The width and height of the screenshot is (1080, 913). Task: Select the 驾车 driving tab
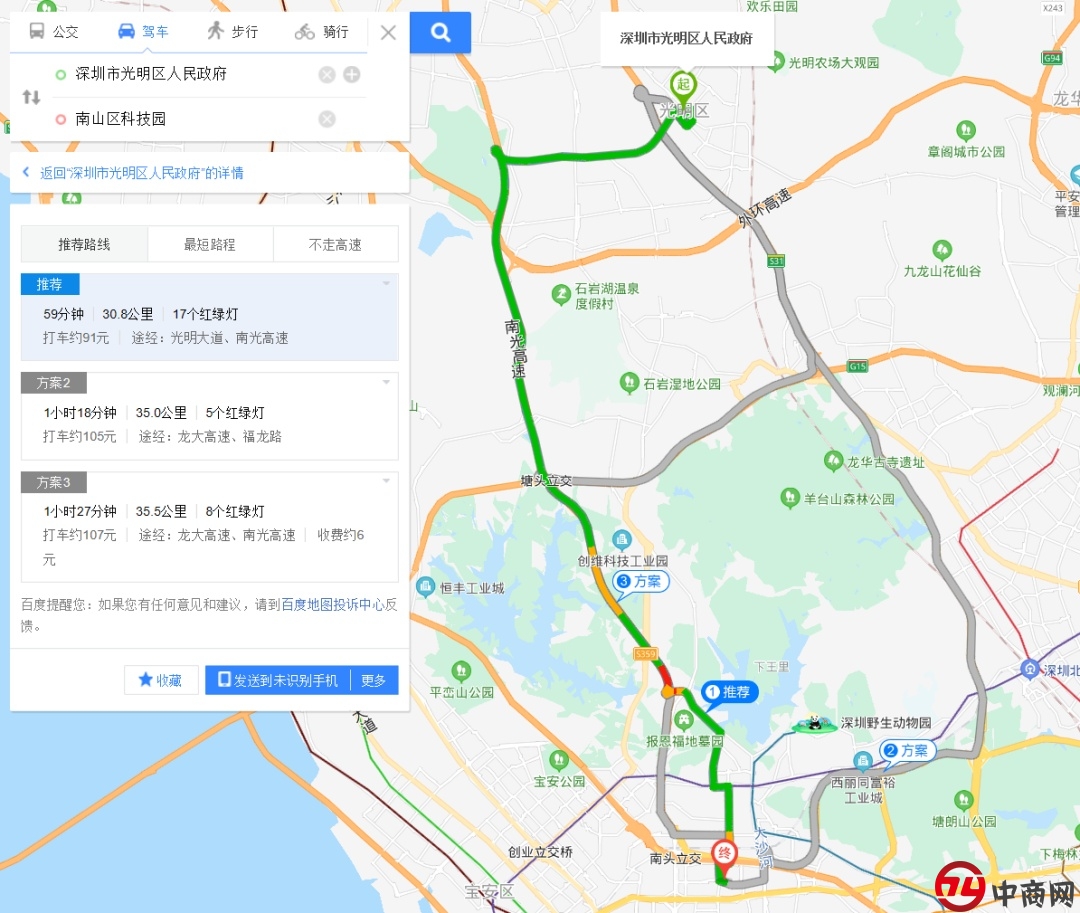click(x=143, y=32)
